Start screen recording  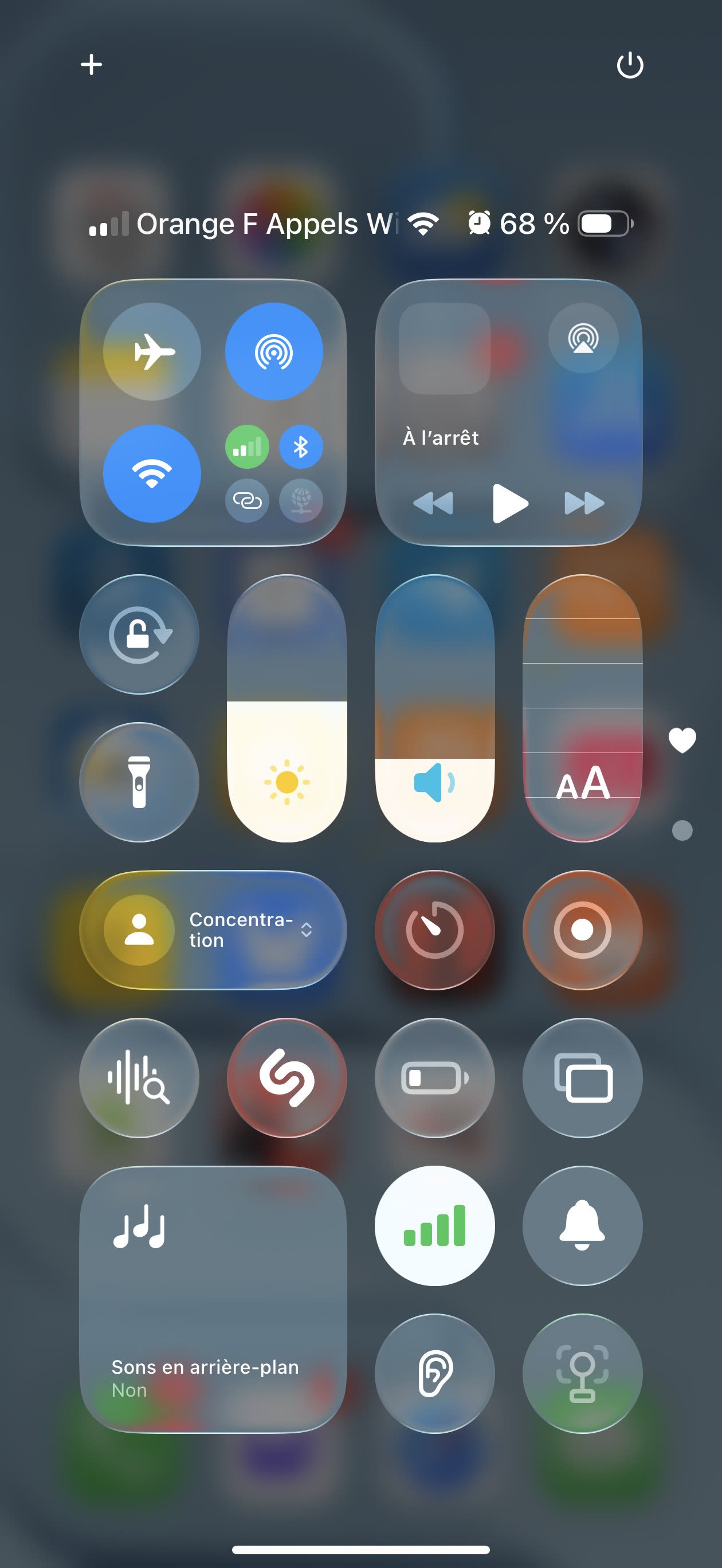[x=582, y=930]
